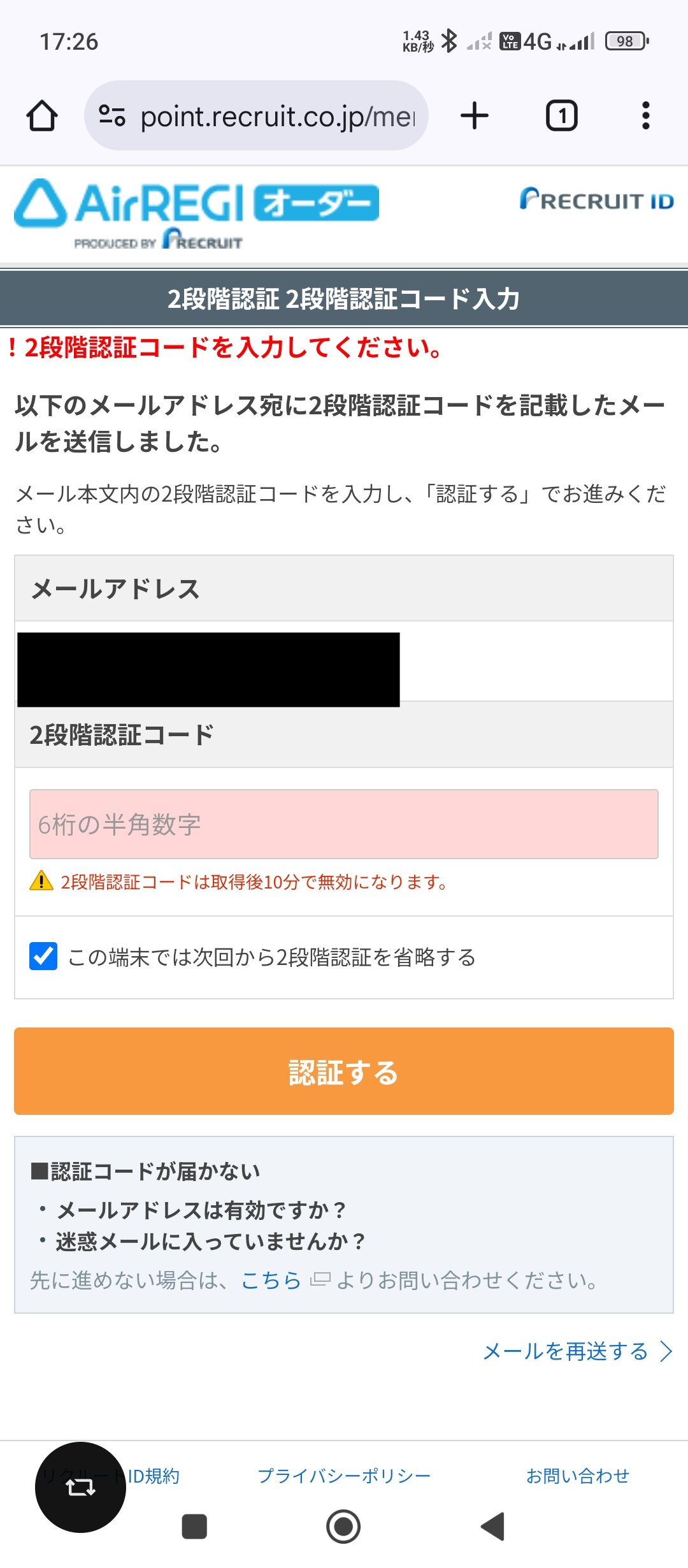Open the お問い合わせ footer link
Screen dimensions: 688x1568
(577, 1476)
